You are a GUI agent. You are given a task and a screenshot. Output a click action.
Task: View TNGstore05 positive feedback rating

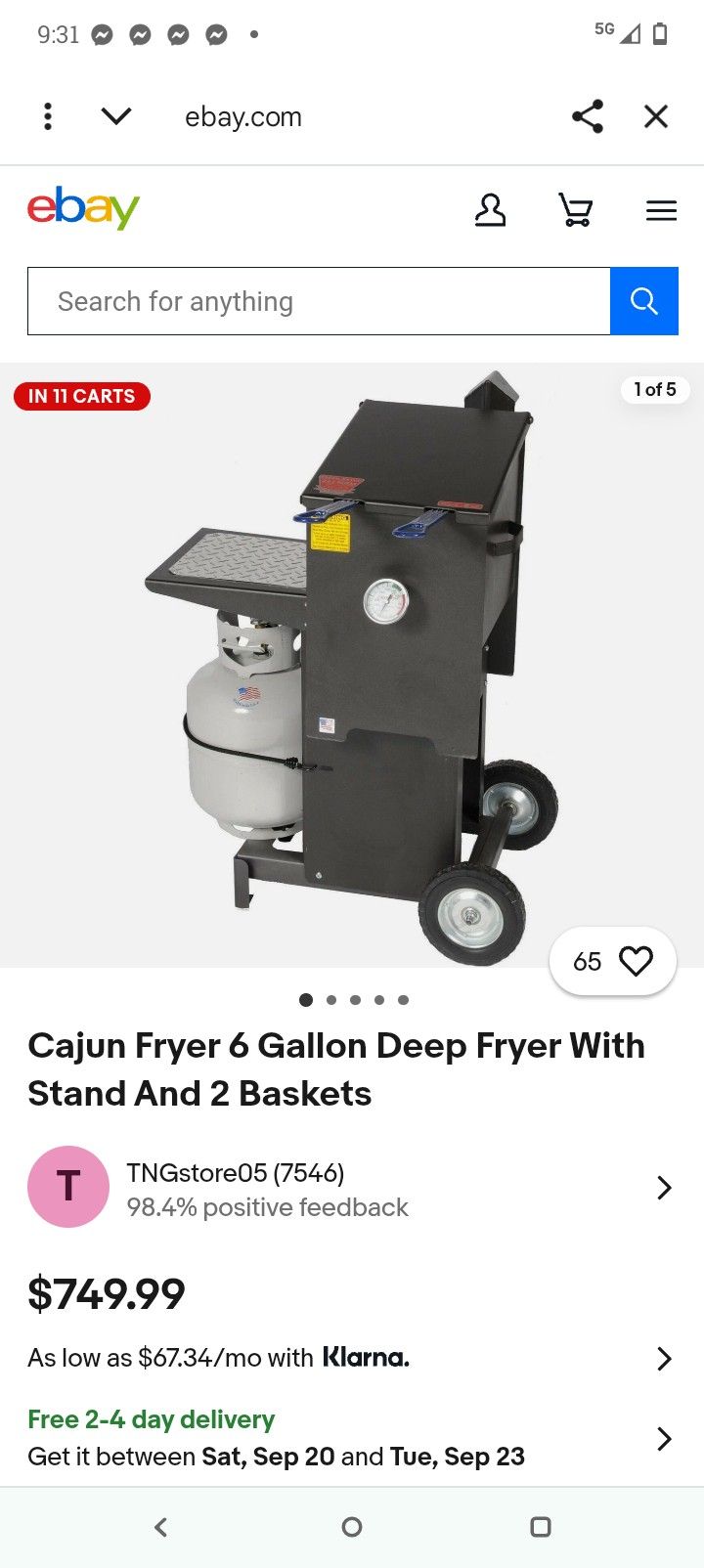tap(268, 1206)
